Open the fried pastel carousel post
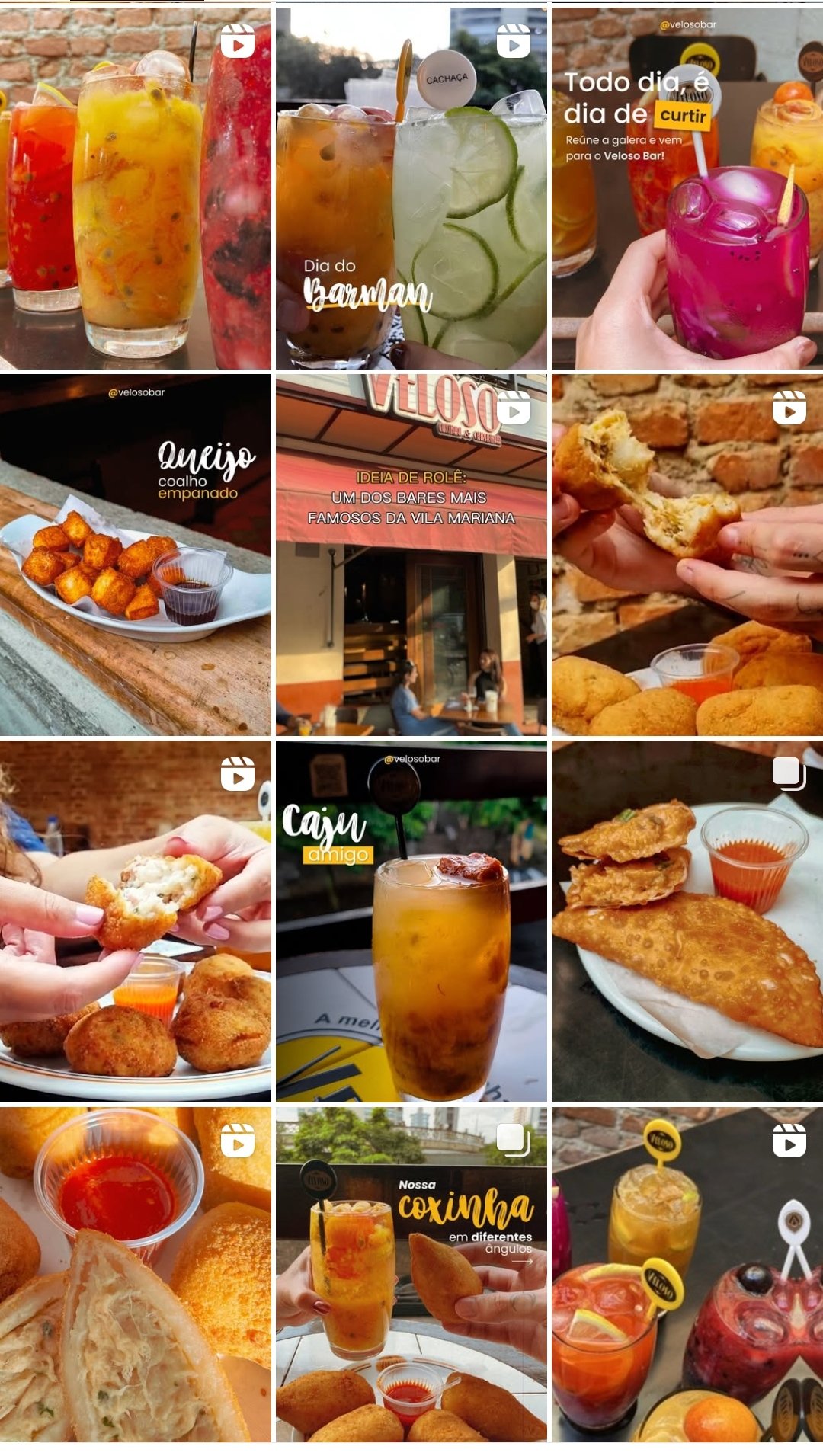The height and width of the screenshot is (1456, 823). point(687,921)
